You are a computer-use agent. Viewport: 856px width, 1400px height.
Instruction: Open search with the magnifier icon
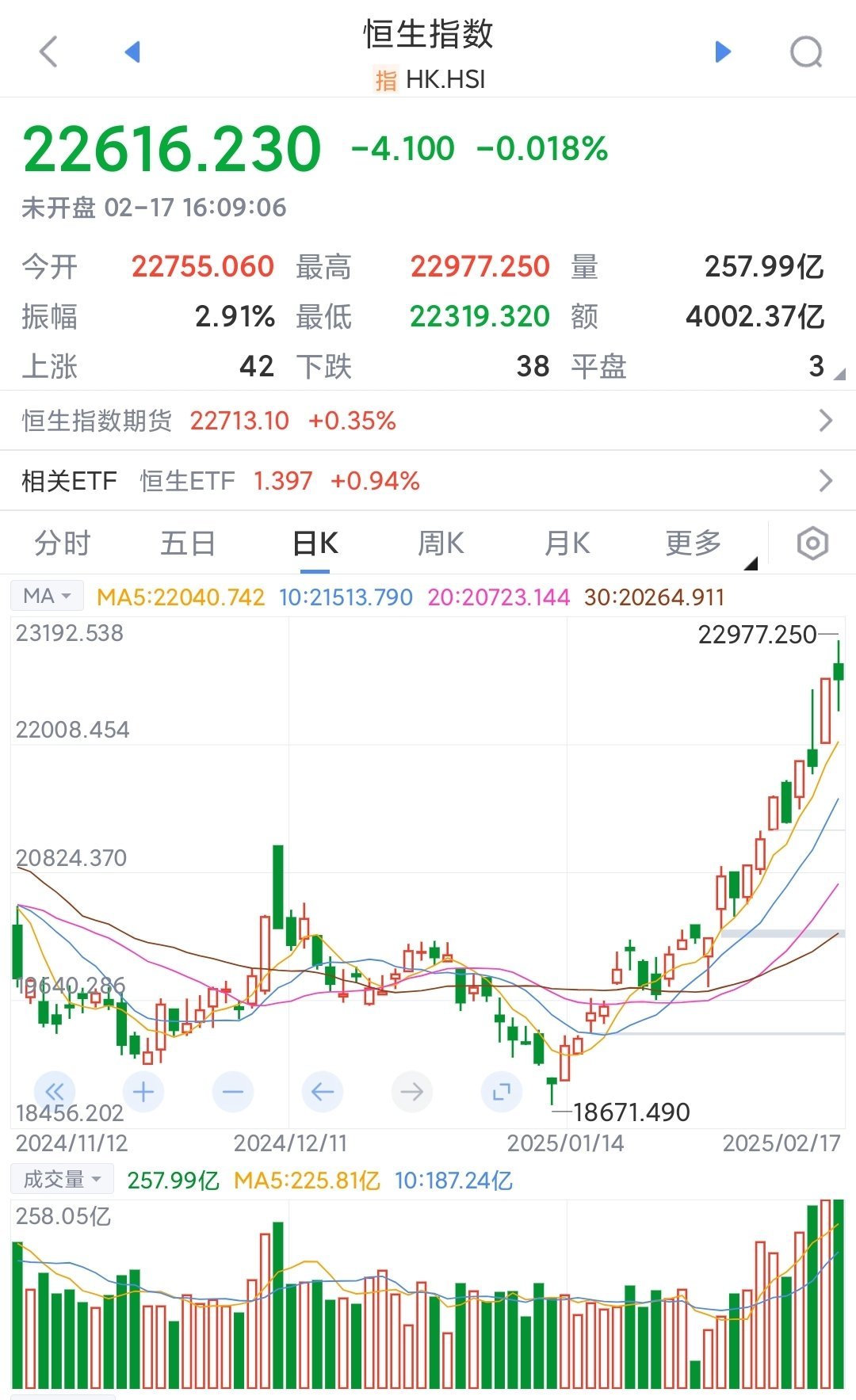(806, 51)
